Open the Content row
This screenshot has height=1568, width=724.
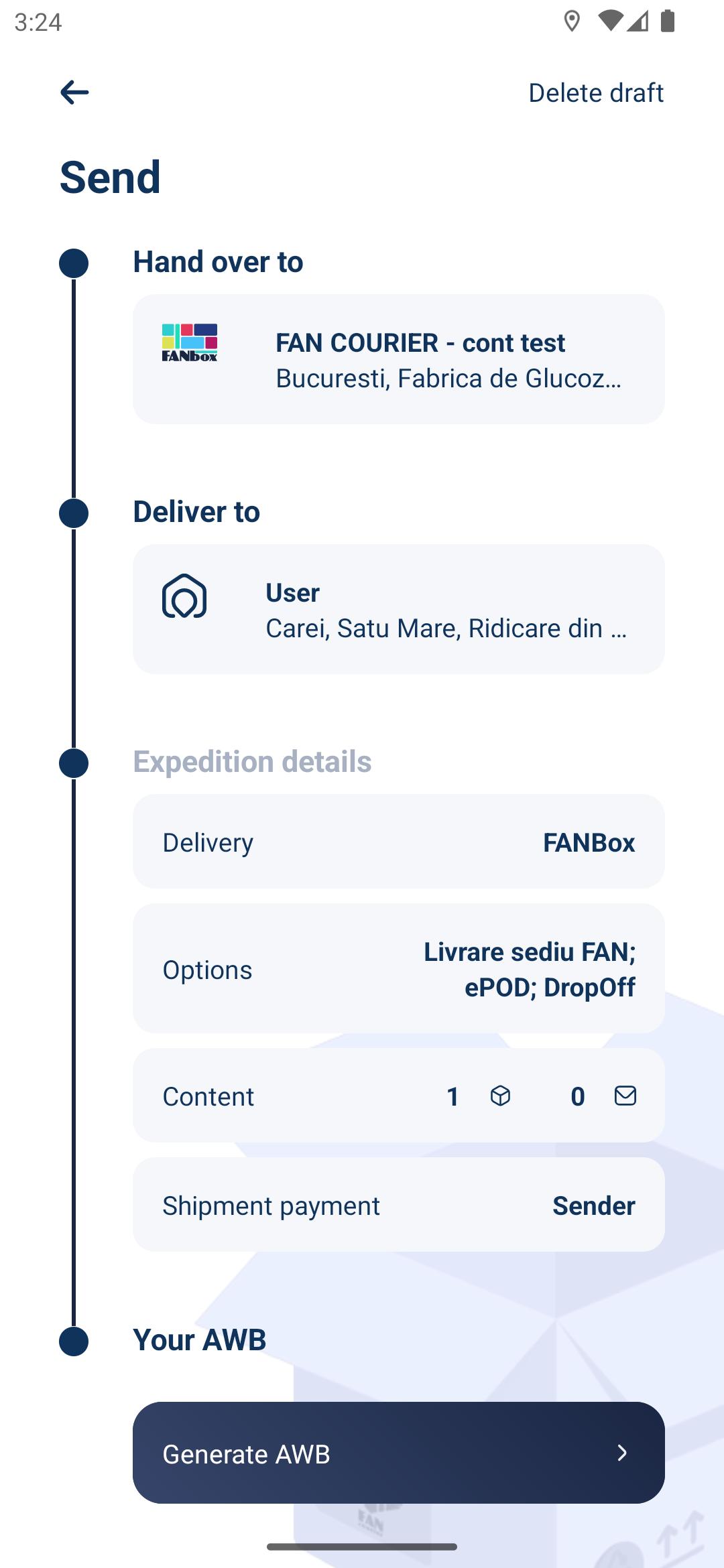coord(399,1096)
